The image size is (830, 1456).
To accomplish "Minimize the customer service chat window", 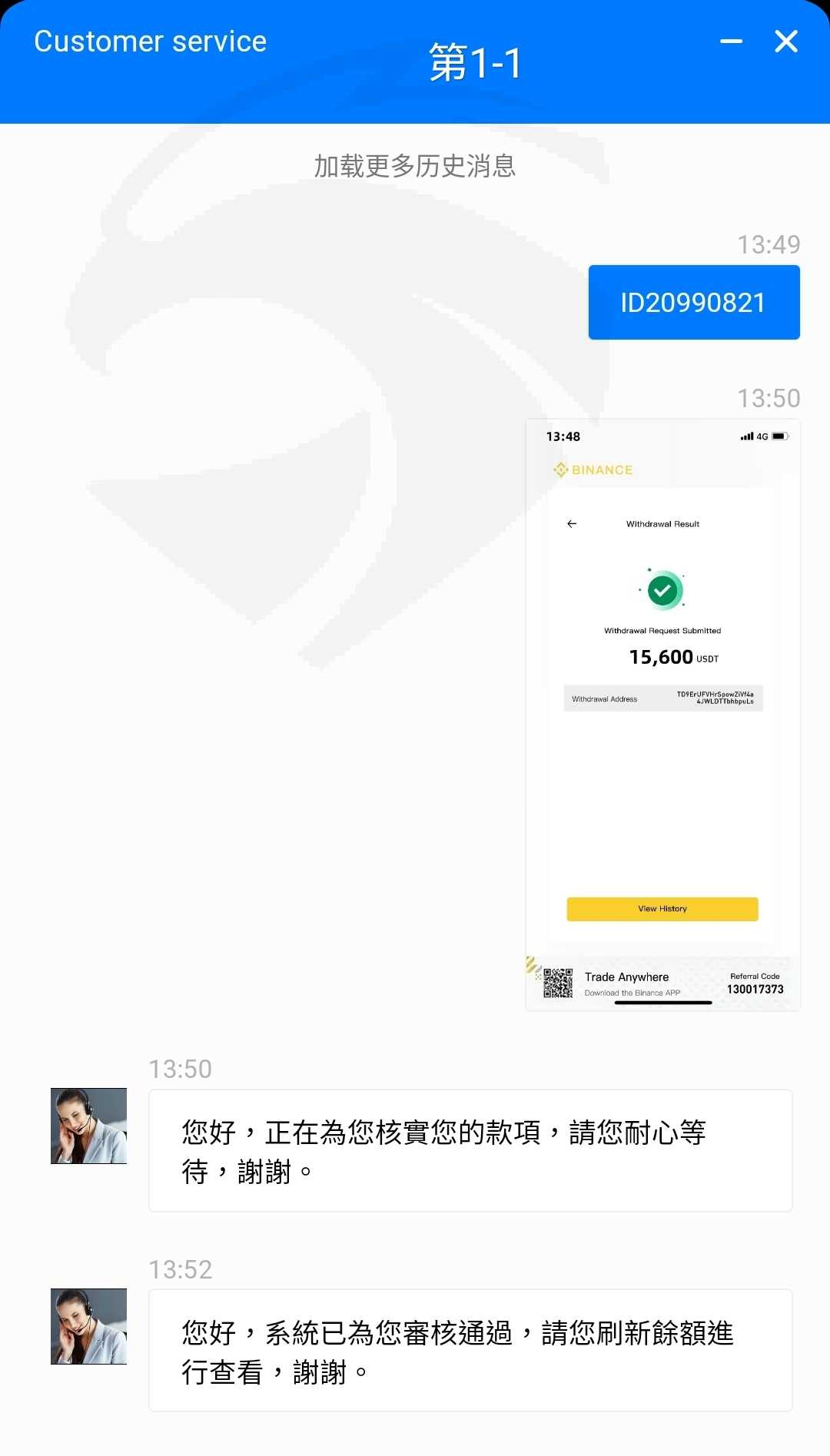I will [731, 41].
